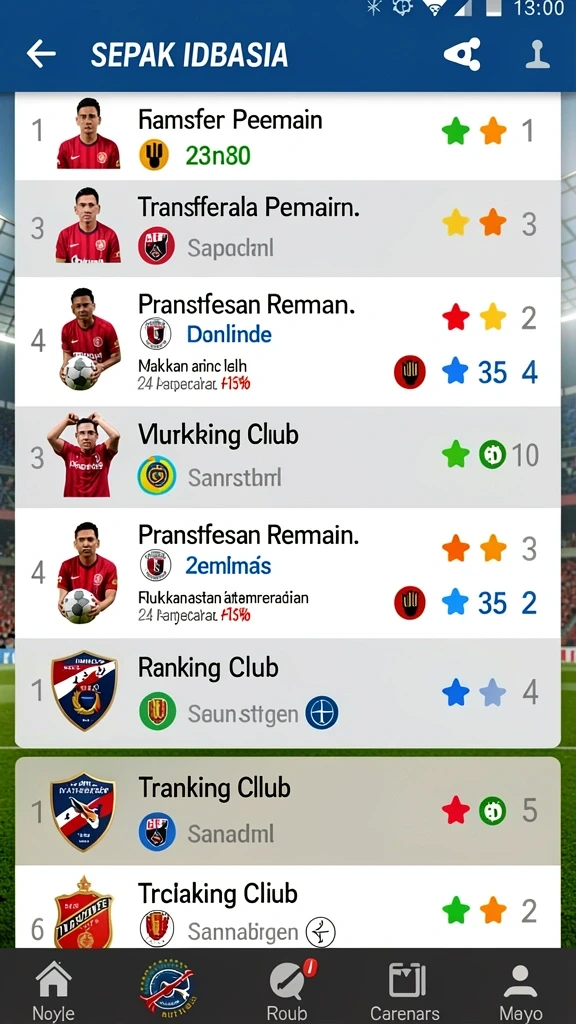Select the center badge tab in bottom bar
This screenshot has width=576, height=1024.
click(x=167, y=986)
